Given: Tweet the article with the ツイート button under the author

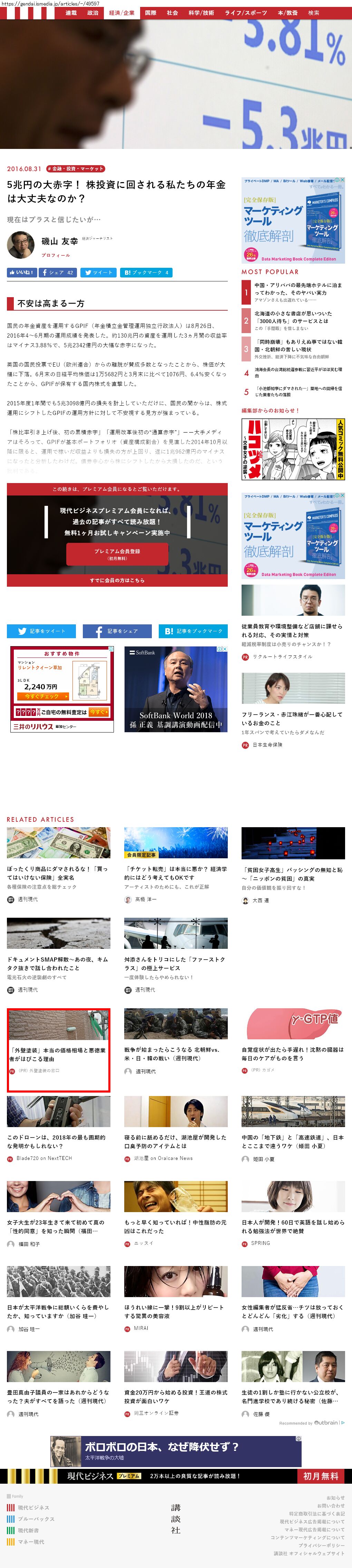Looking at the screenshot, I should [x=98, y=273].
